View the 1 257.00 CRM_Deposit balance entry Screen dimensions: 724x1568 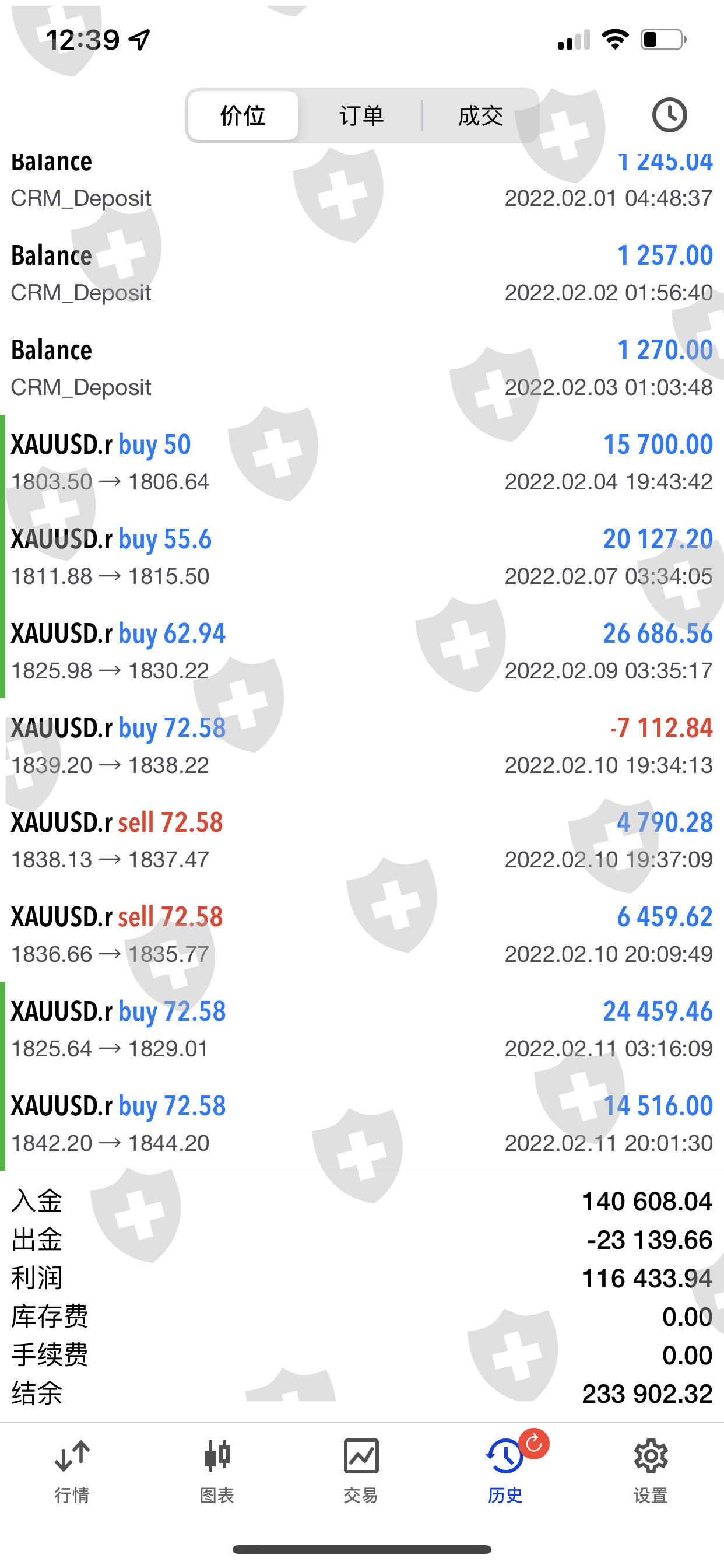click(362, 274)
